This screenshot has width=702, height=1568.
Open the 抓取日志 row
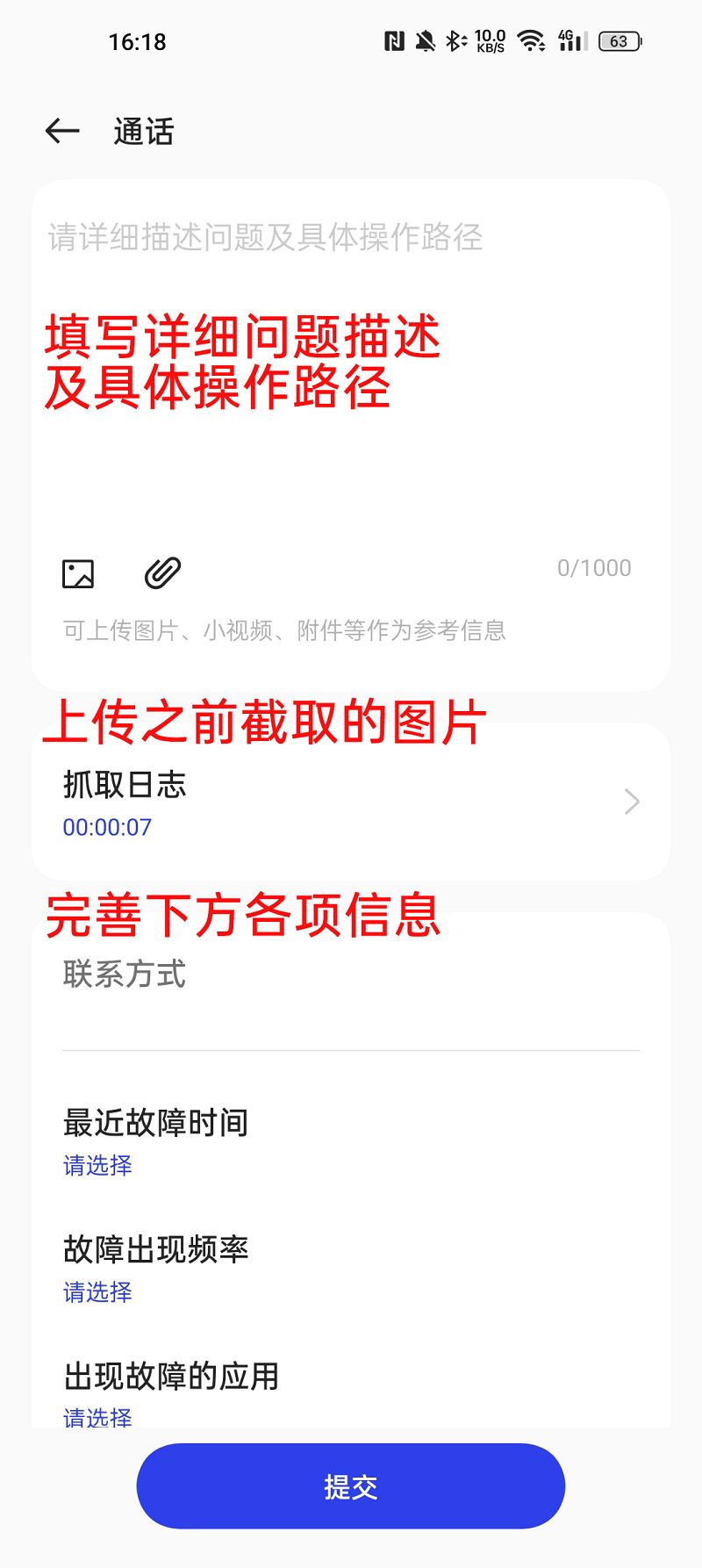[x=351, y=802]
